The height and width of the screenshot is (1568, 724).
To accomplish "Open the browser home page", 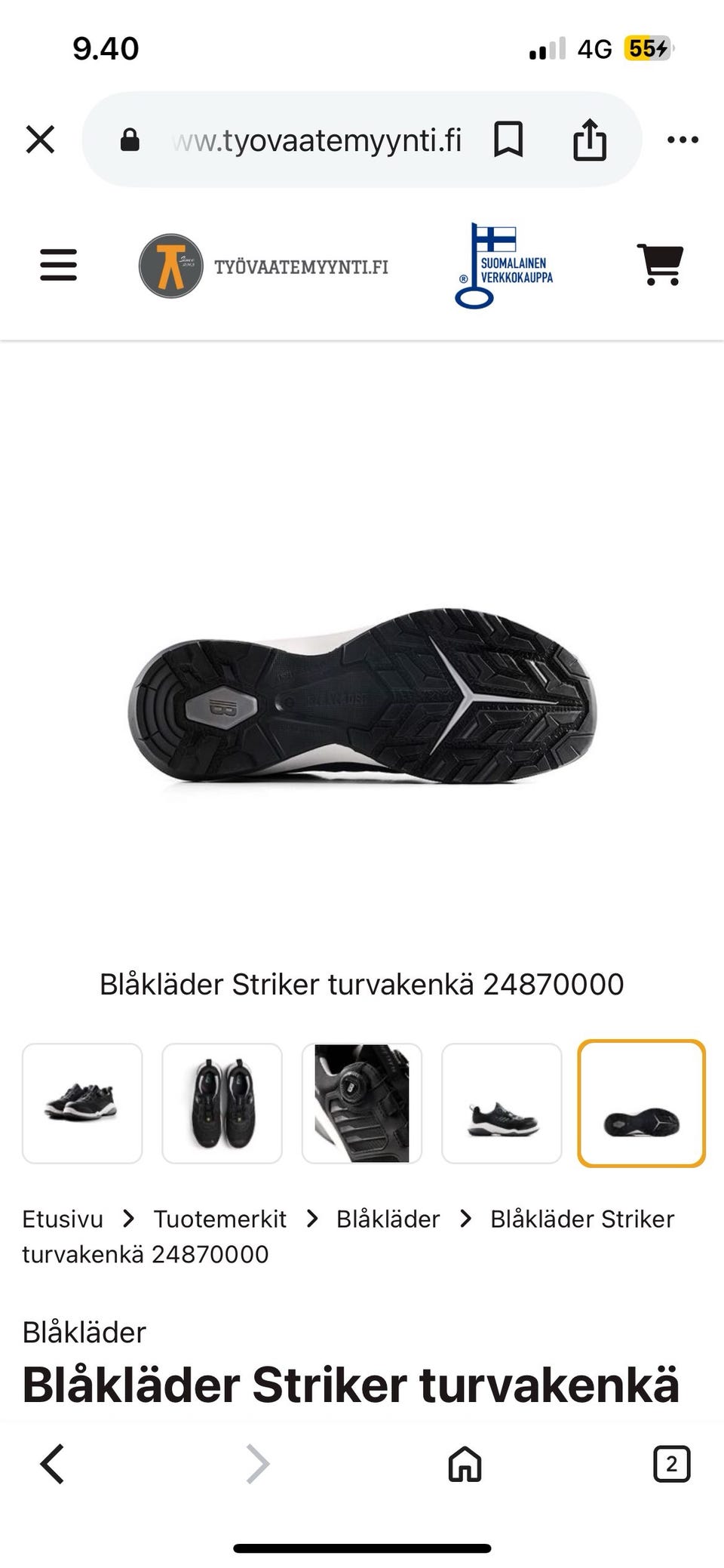I will (x=465, y=1465).
